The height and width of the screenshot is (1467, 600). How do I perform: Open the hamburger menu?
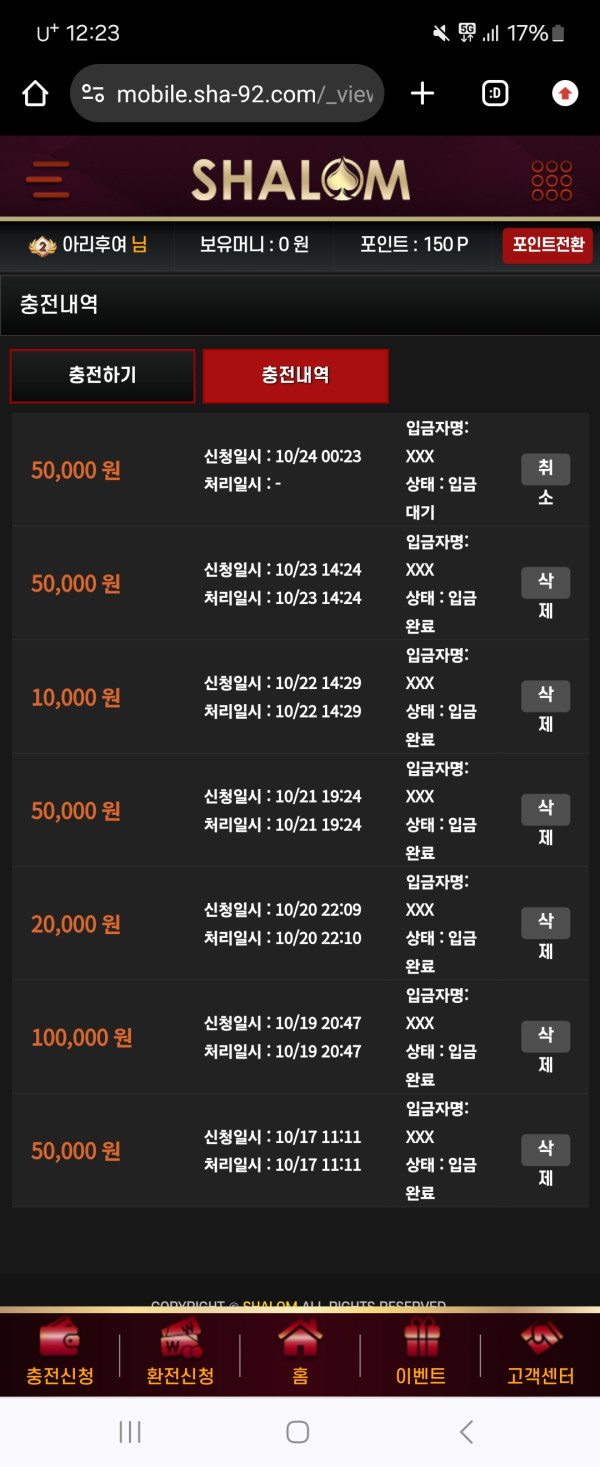[x=48, y=180]
